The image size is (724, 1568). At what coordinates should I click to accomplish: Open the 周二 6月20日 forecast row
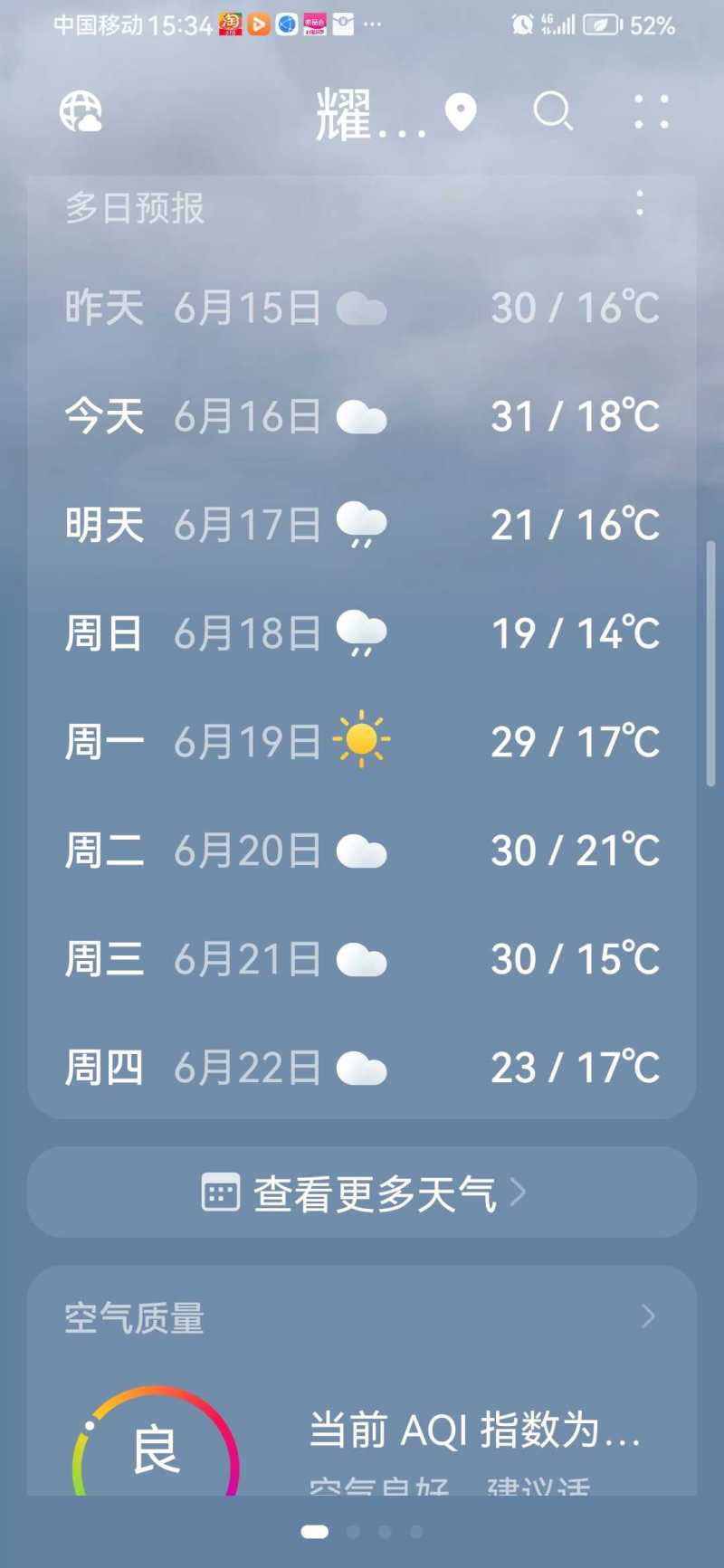coord(362,851)
